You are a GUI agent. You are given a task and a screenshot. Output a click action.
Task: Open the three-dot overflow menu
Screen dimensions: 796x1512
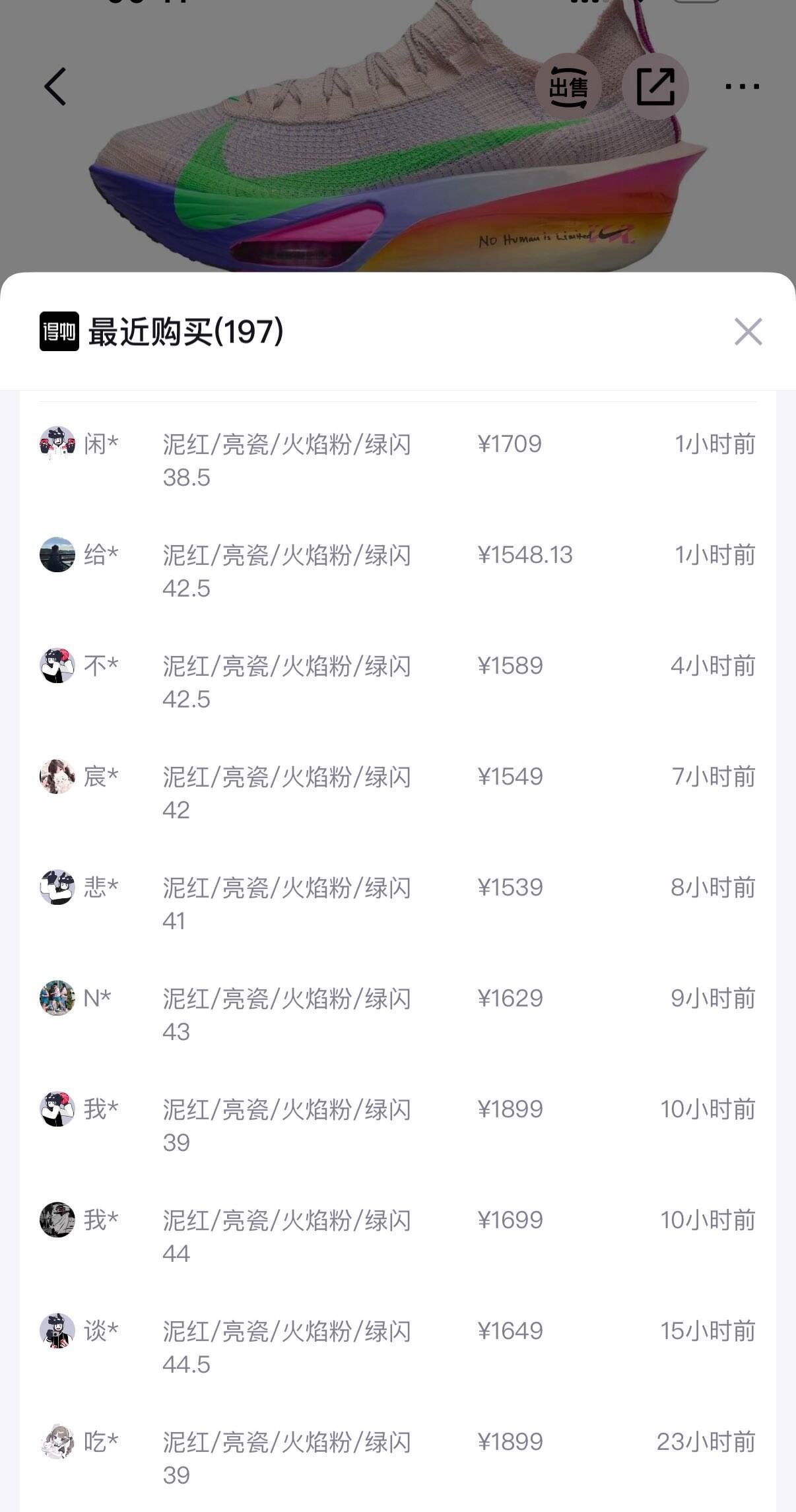coord(742,86)
